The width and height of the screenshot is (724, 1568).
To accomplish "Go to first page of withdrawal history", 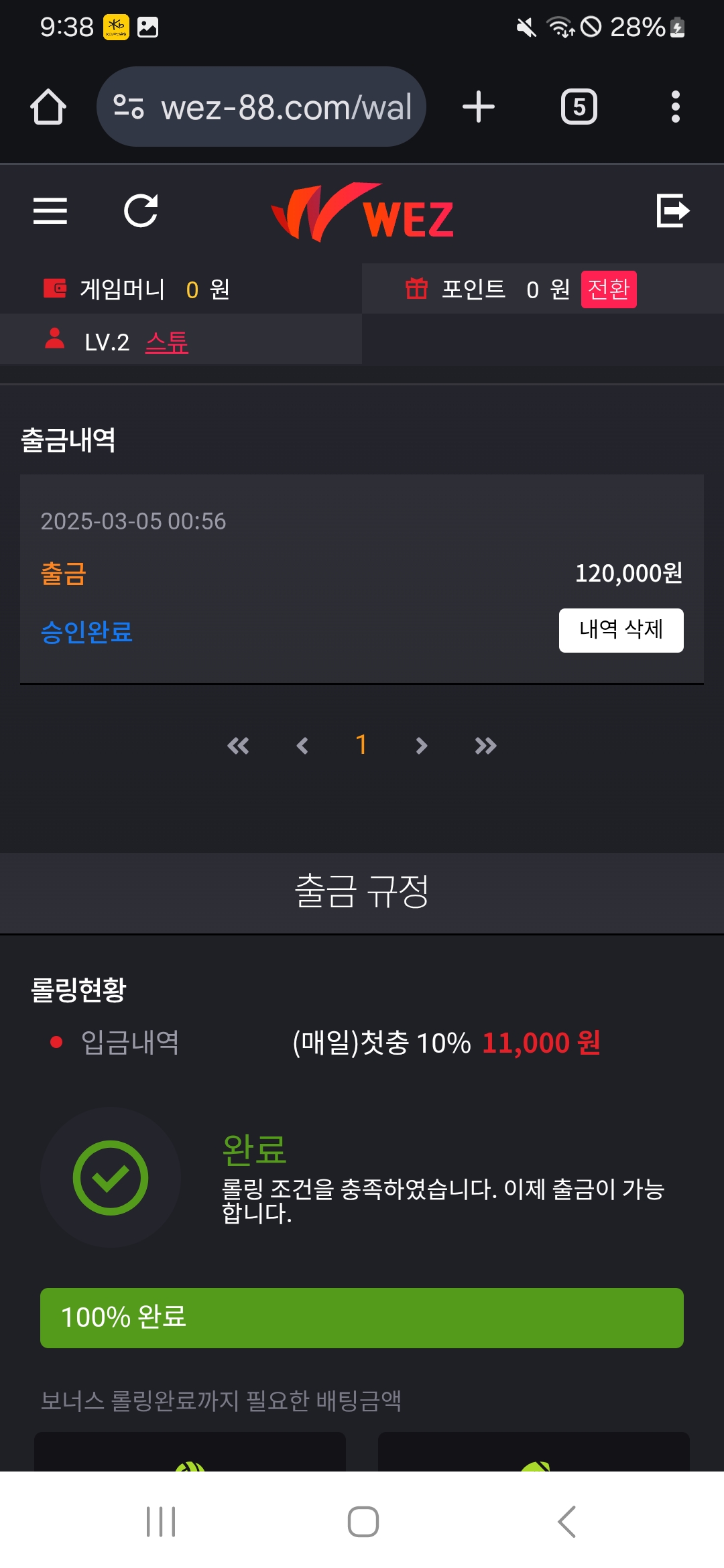I will 238,745.
